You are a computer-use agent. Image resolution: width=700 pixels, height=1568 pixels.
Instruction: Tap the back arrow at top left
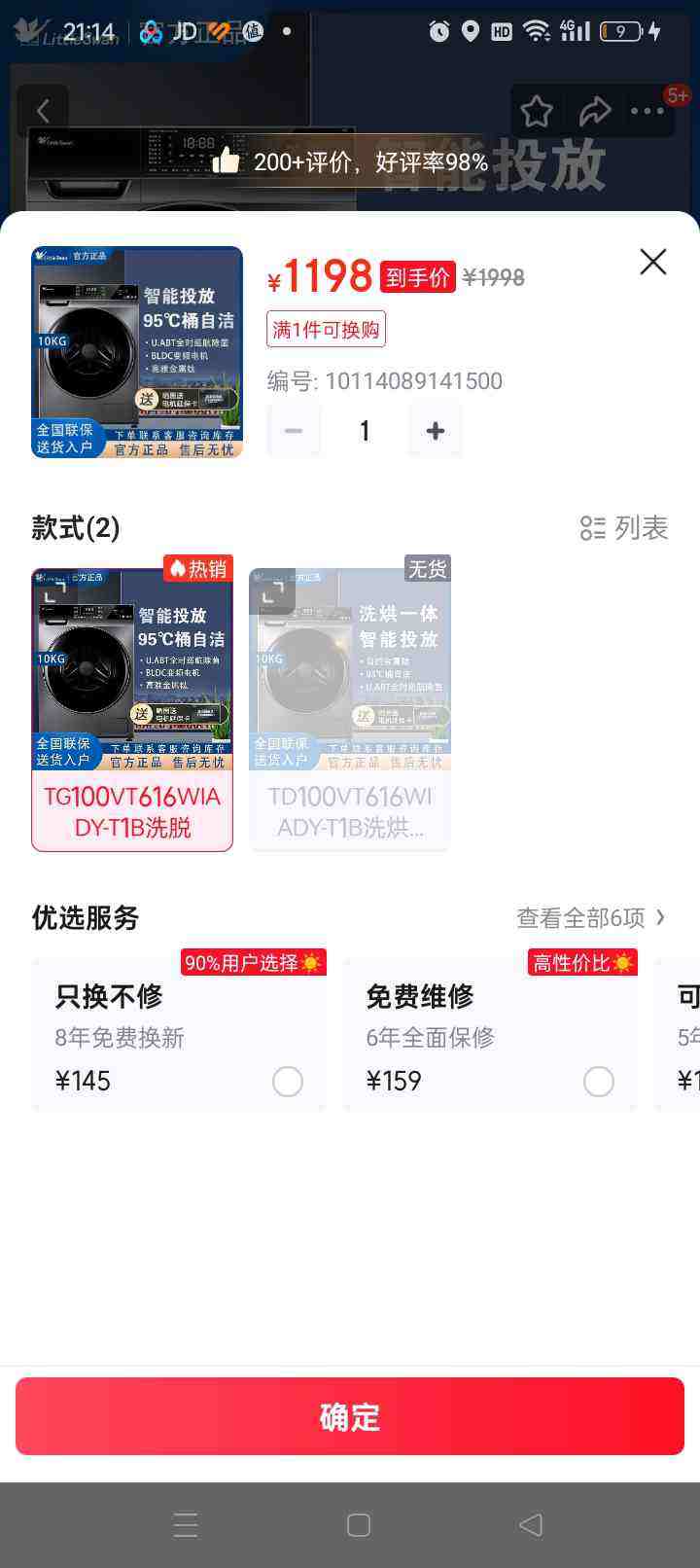[x=43, y=111]
